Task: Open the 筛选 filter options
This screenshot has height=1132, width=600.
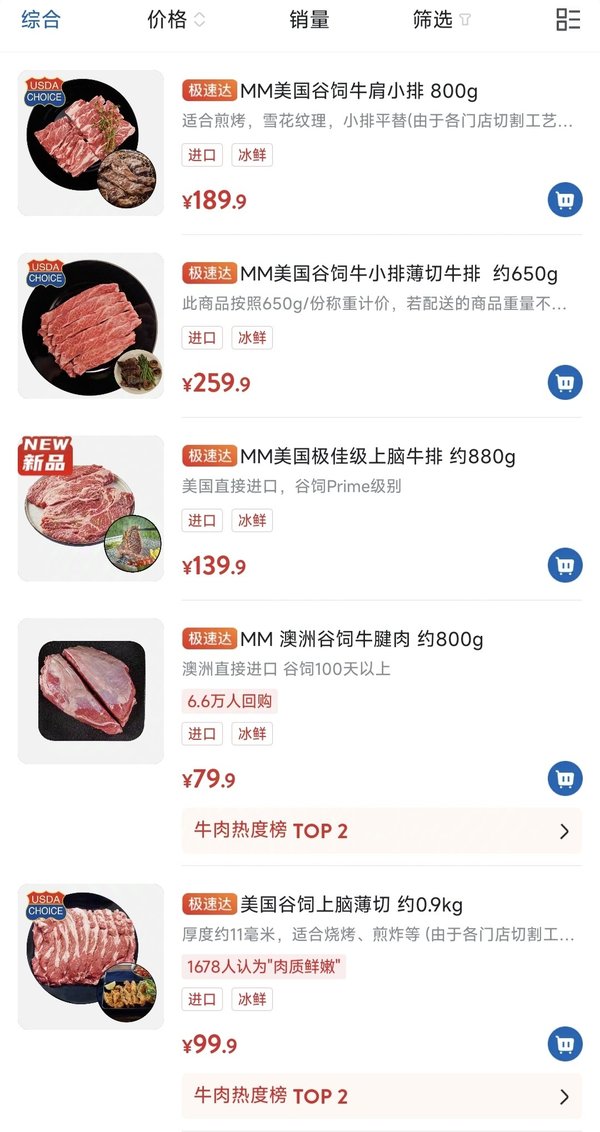Action: click(442, 20)
